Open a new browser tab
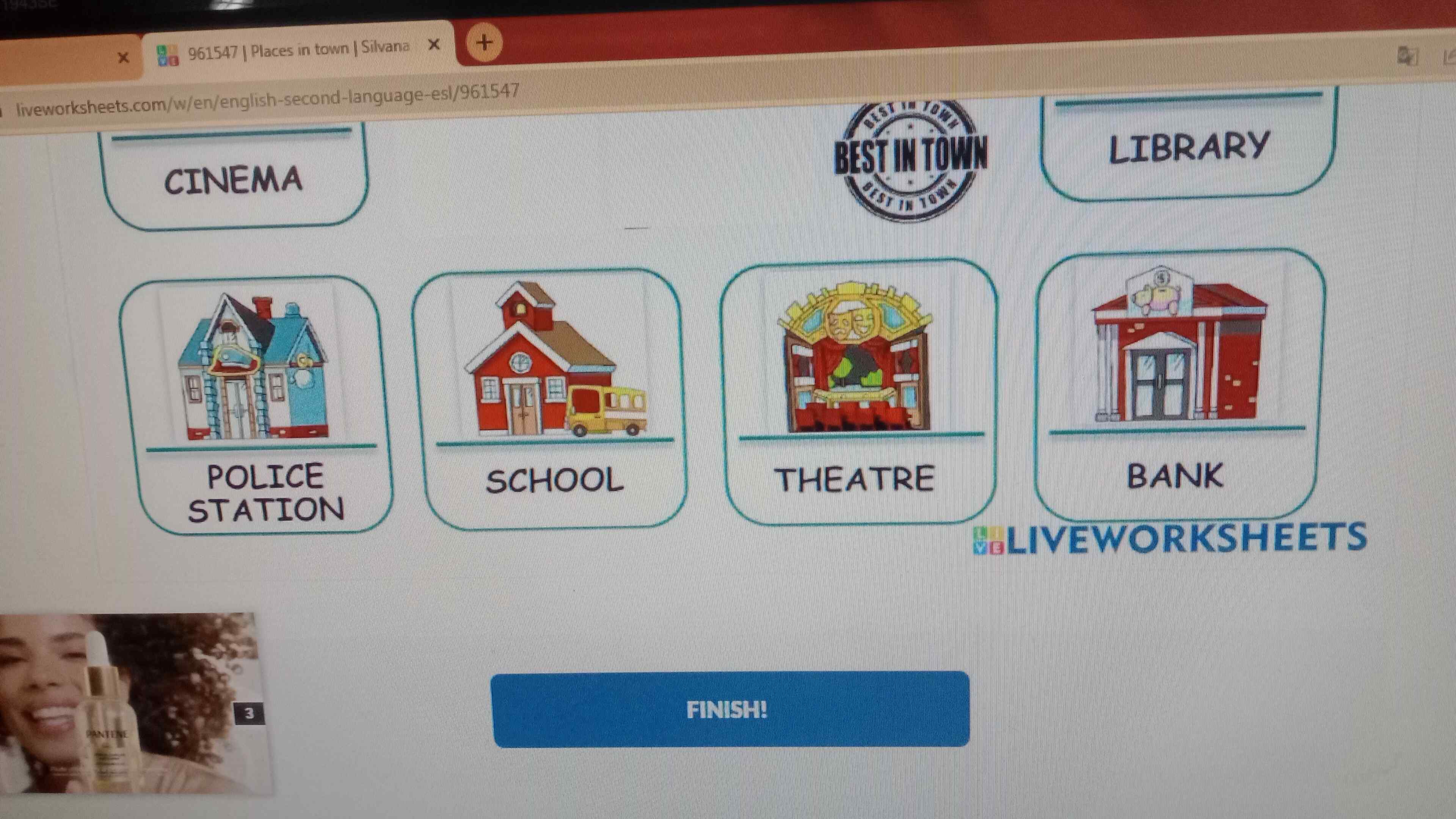This screenshot has width=1456, height=819. (x=484, y=43)
